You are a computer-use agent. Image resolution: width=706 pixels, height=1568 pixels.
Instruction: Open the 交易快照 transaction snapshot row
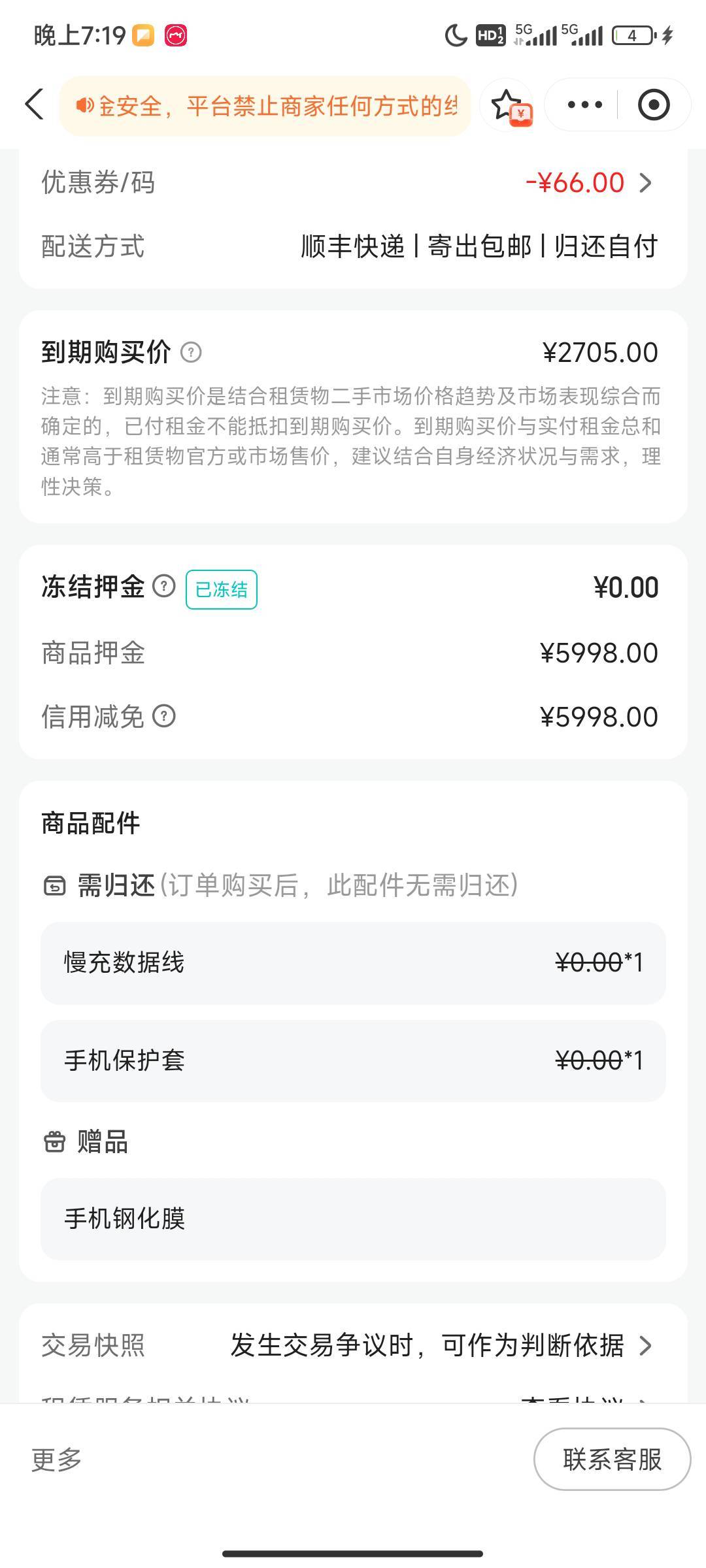point(353,1345)
